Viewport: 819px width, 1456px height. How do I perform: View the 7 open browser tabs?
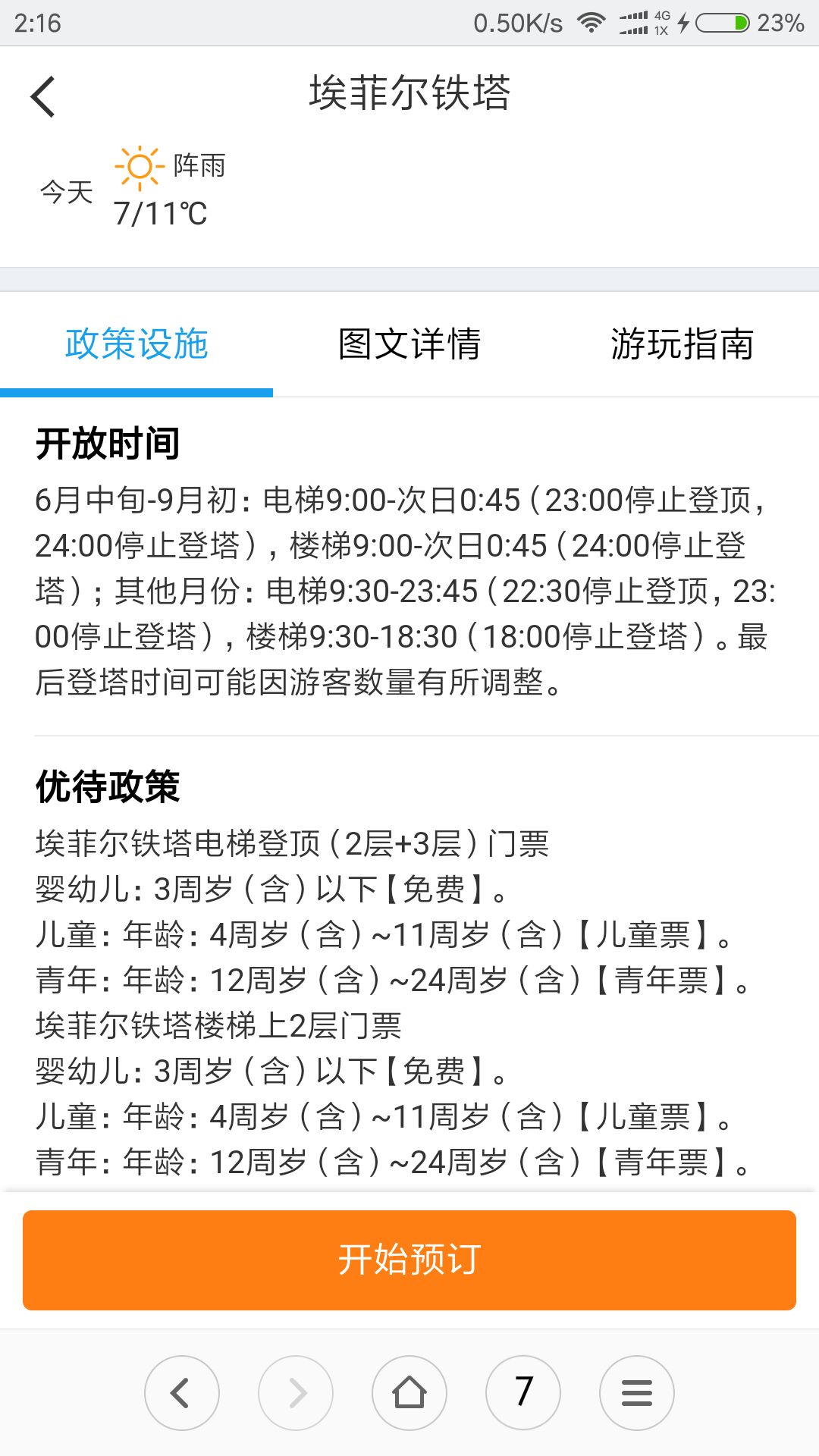(x=523, y=1393)
